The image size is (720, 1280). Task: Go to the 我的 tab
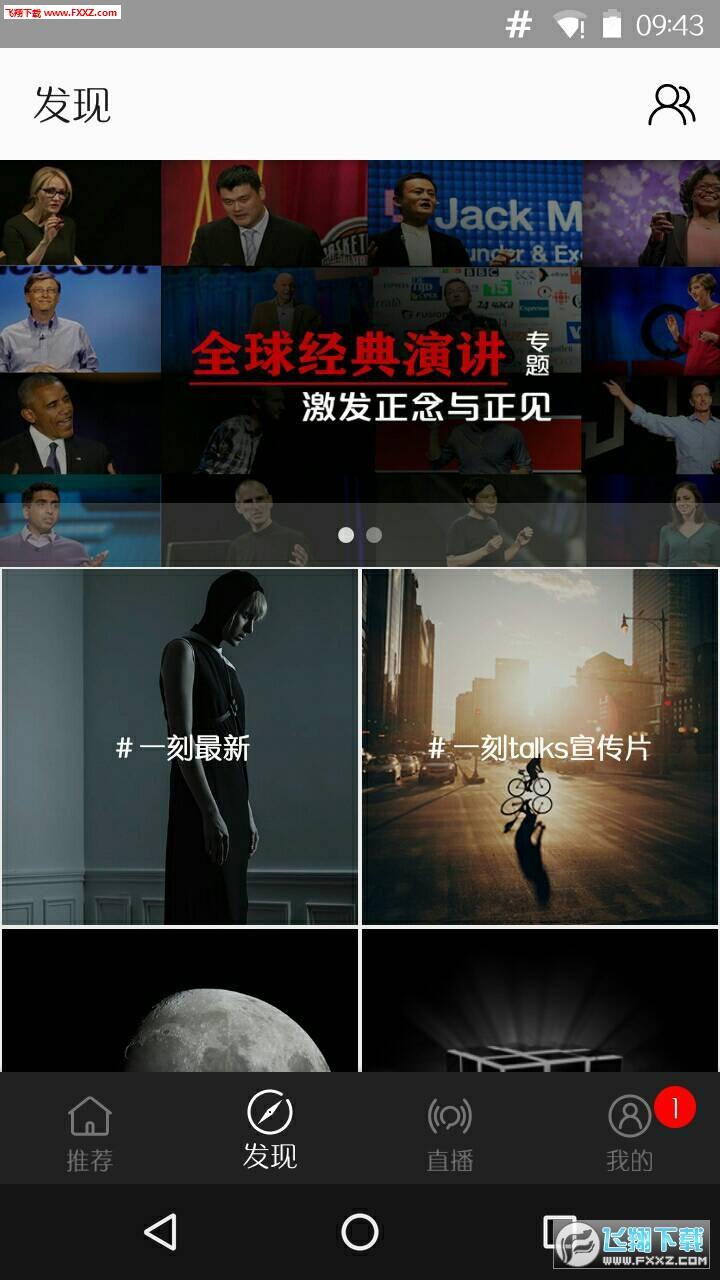click(630, 1133)
